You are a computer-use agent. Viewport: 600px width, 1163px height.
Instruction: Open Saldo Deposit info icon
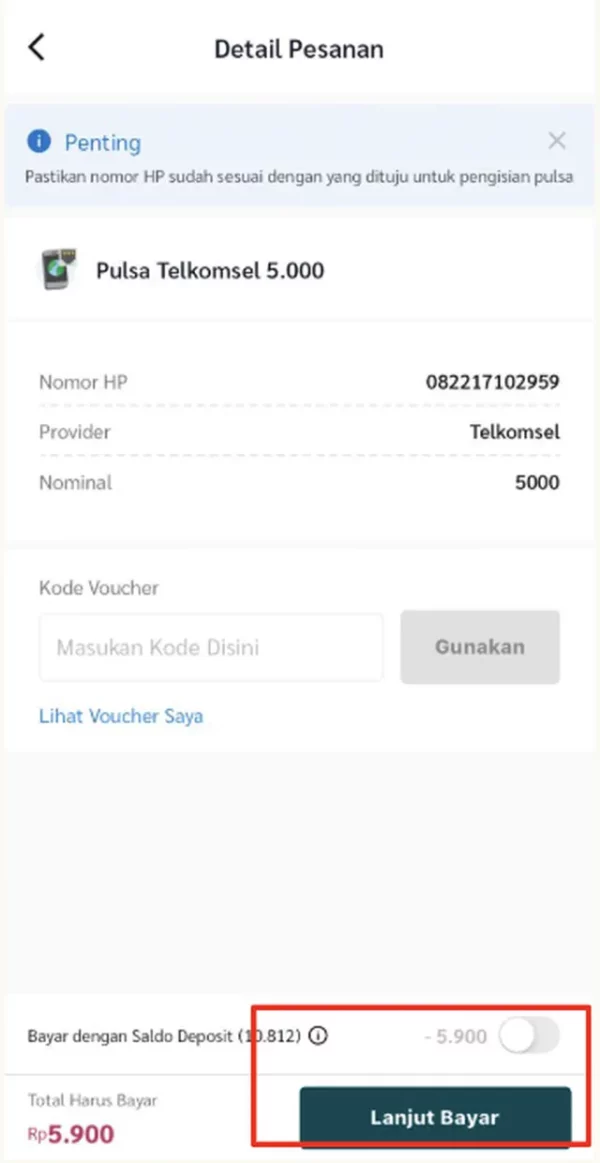coord(319,1036)
